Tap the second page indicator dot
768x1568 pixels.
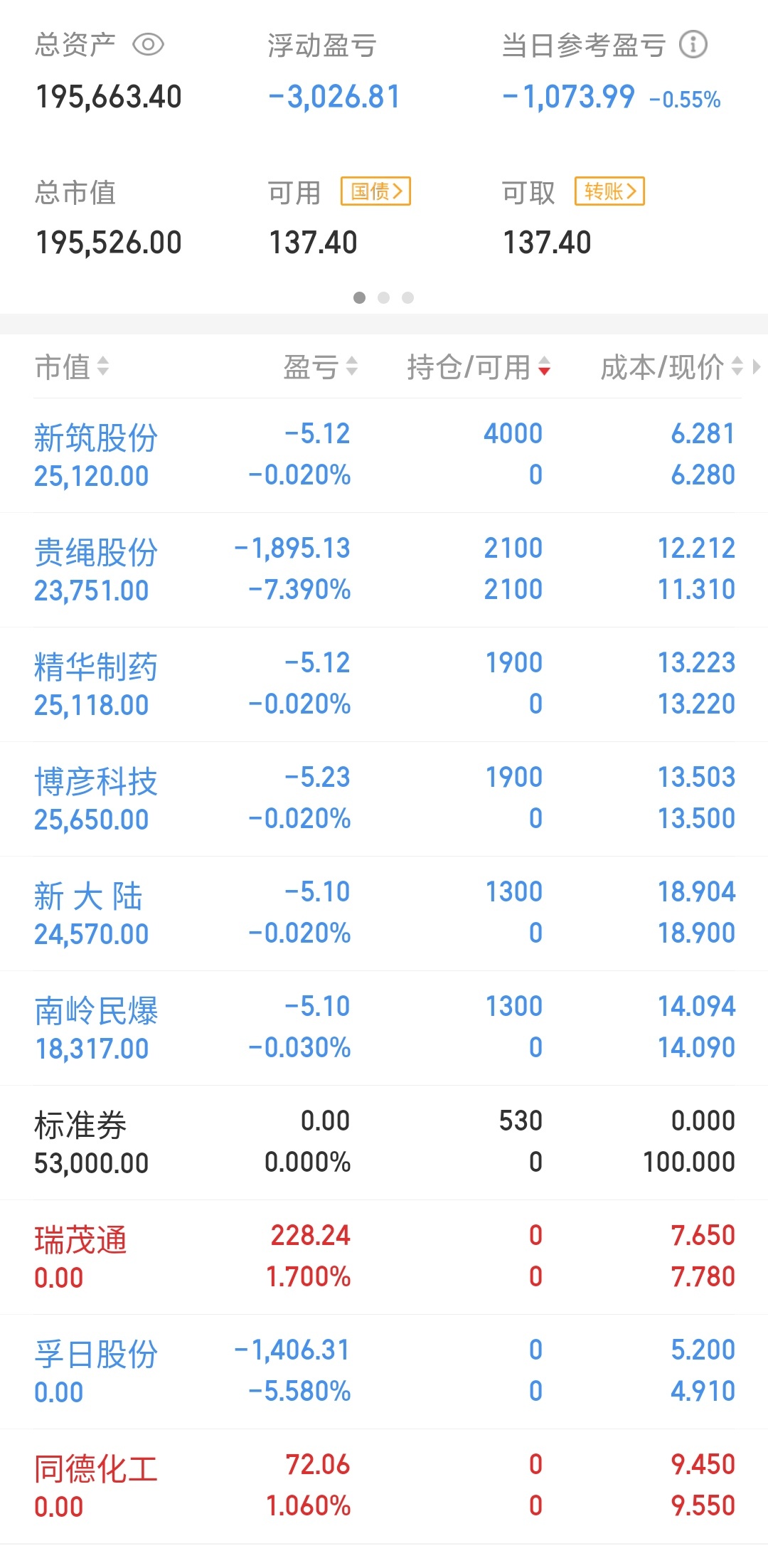(384, 297)
